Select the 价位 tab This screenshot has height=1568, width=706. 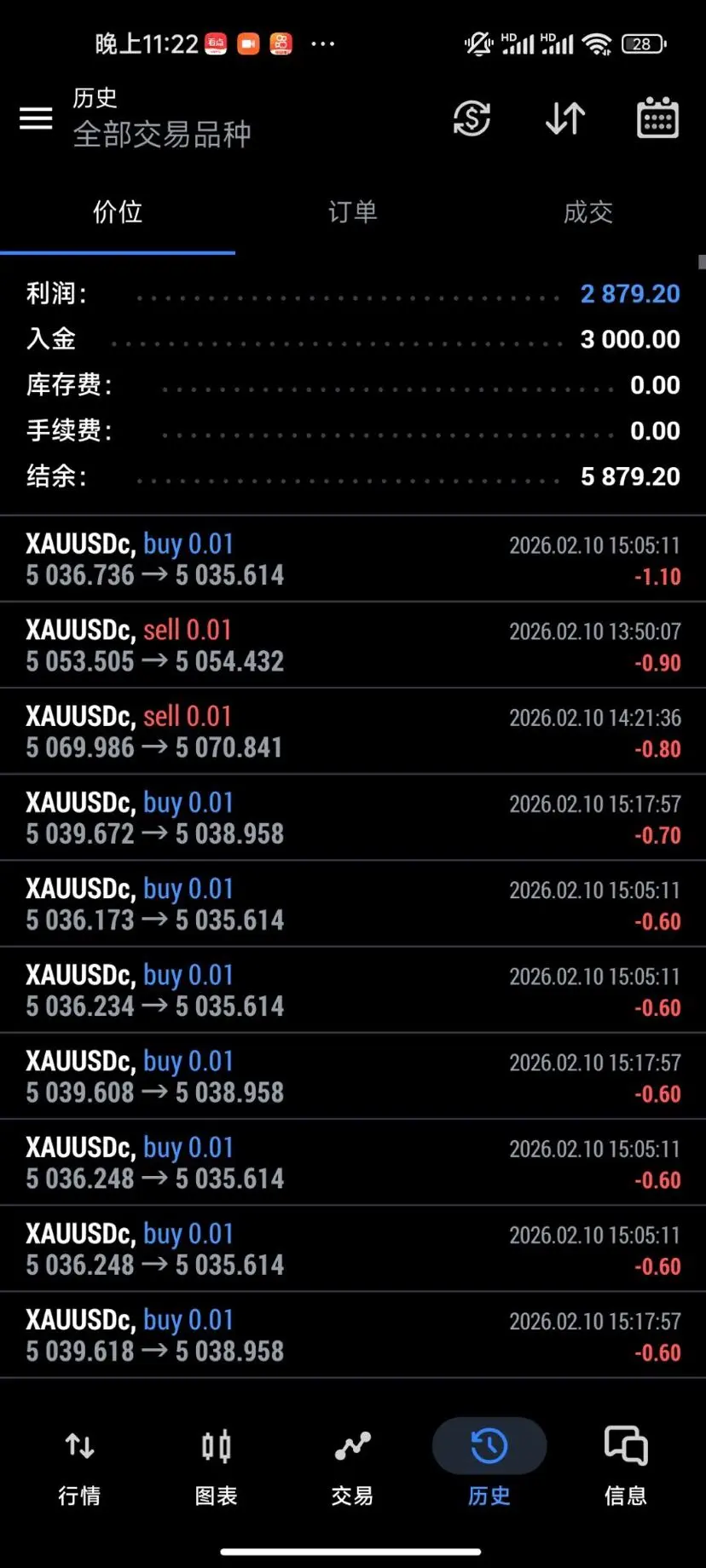118,212
